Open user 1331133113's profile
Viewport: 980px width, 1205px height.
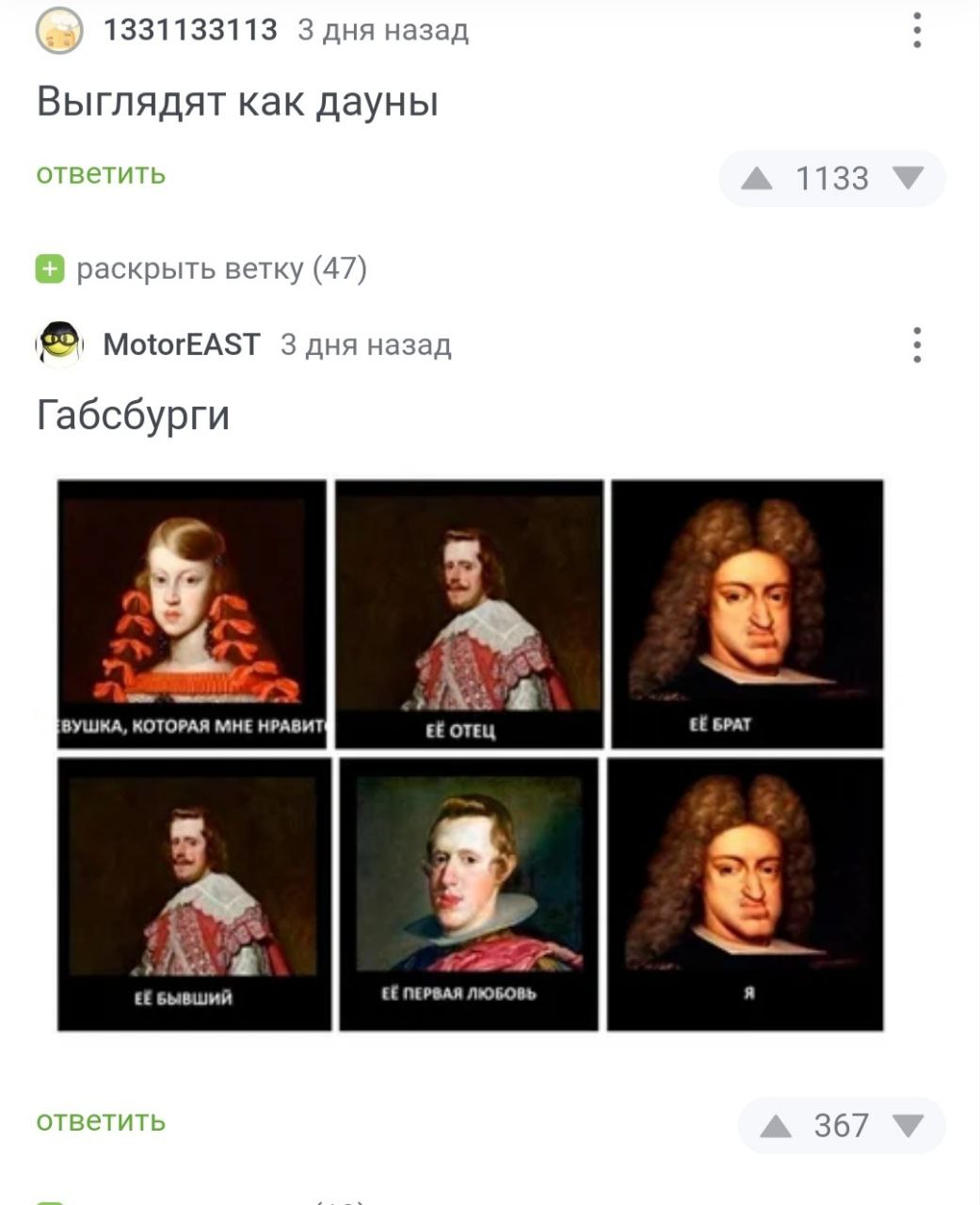tap(189, 30)
